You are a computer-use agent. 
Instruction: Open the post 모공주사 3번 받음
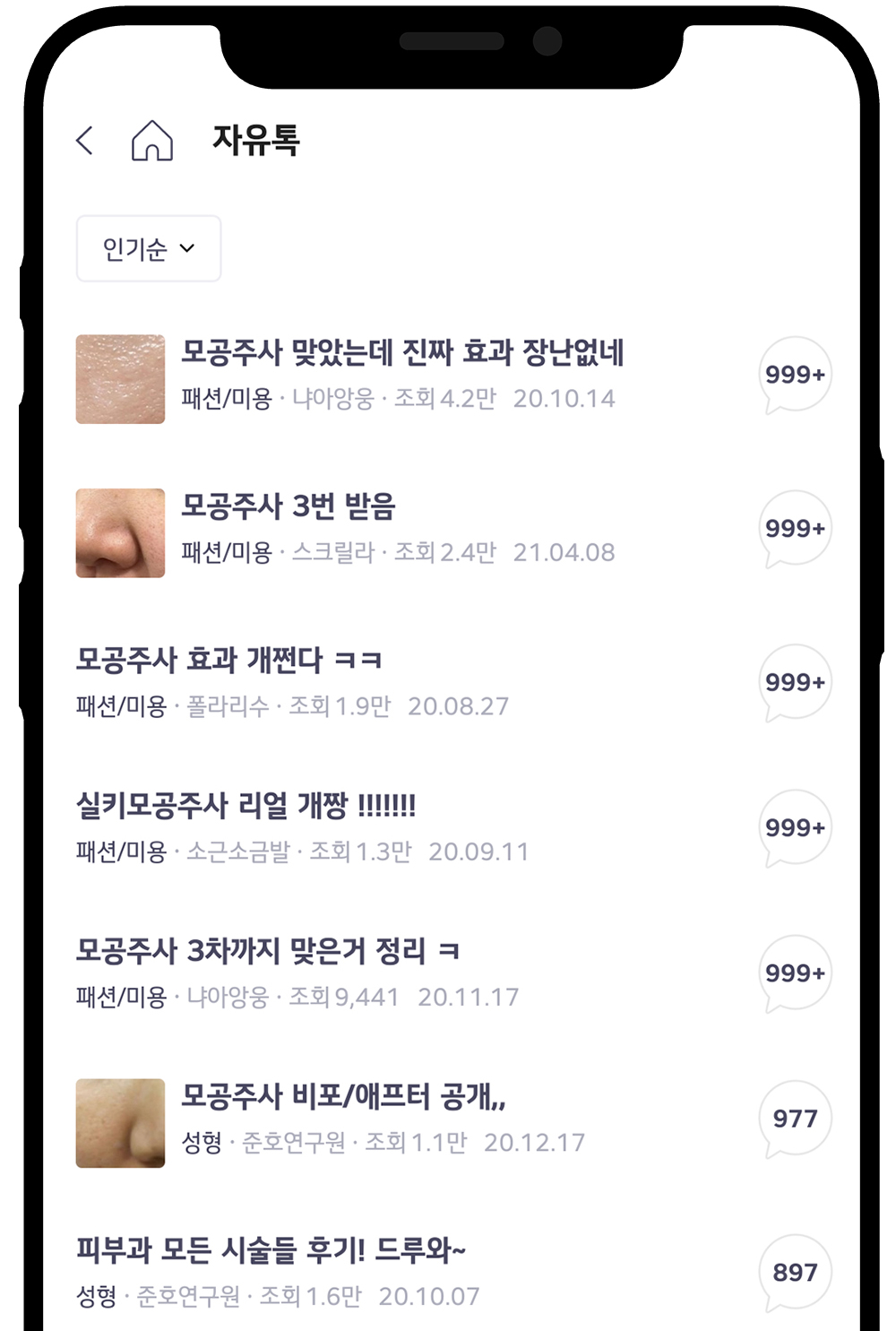point(289,506)
